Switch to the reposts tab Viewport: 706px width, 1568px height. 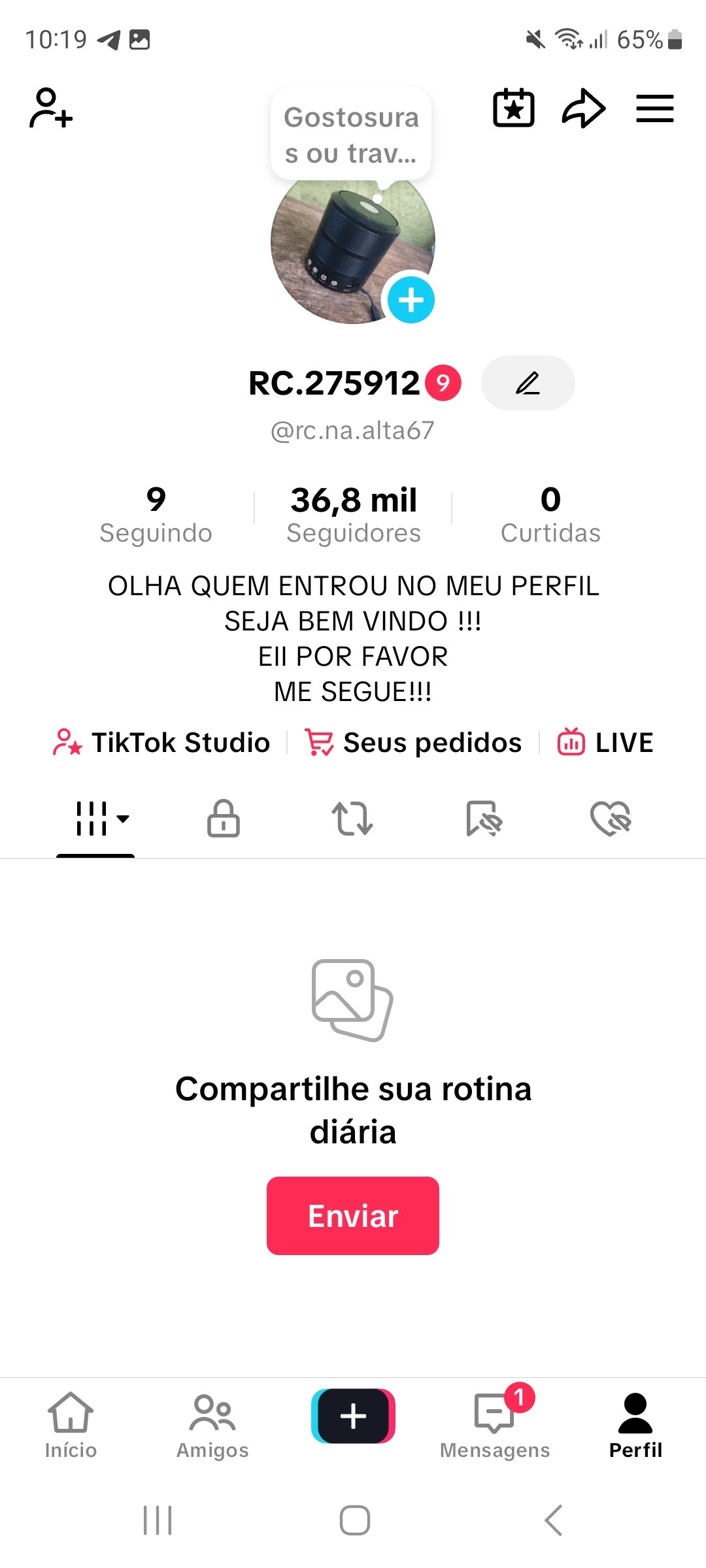point(352,818)
